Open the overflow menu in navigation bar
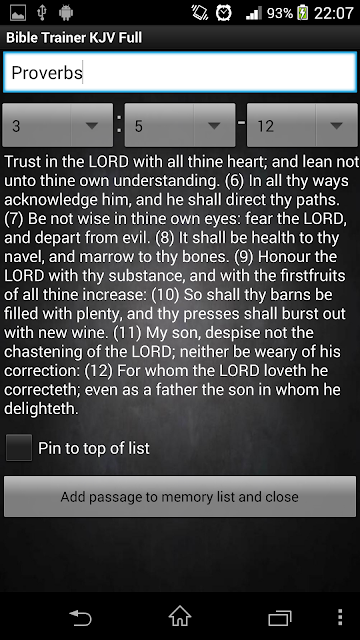Image resolution: width=360 pixels, height=640 pixels. (x=340, y=617)
